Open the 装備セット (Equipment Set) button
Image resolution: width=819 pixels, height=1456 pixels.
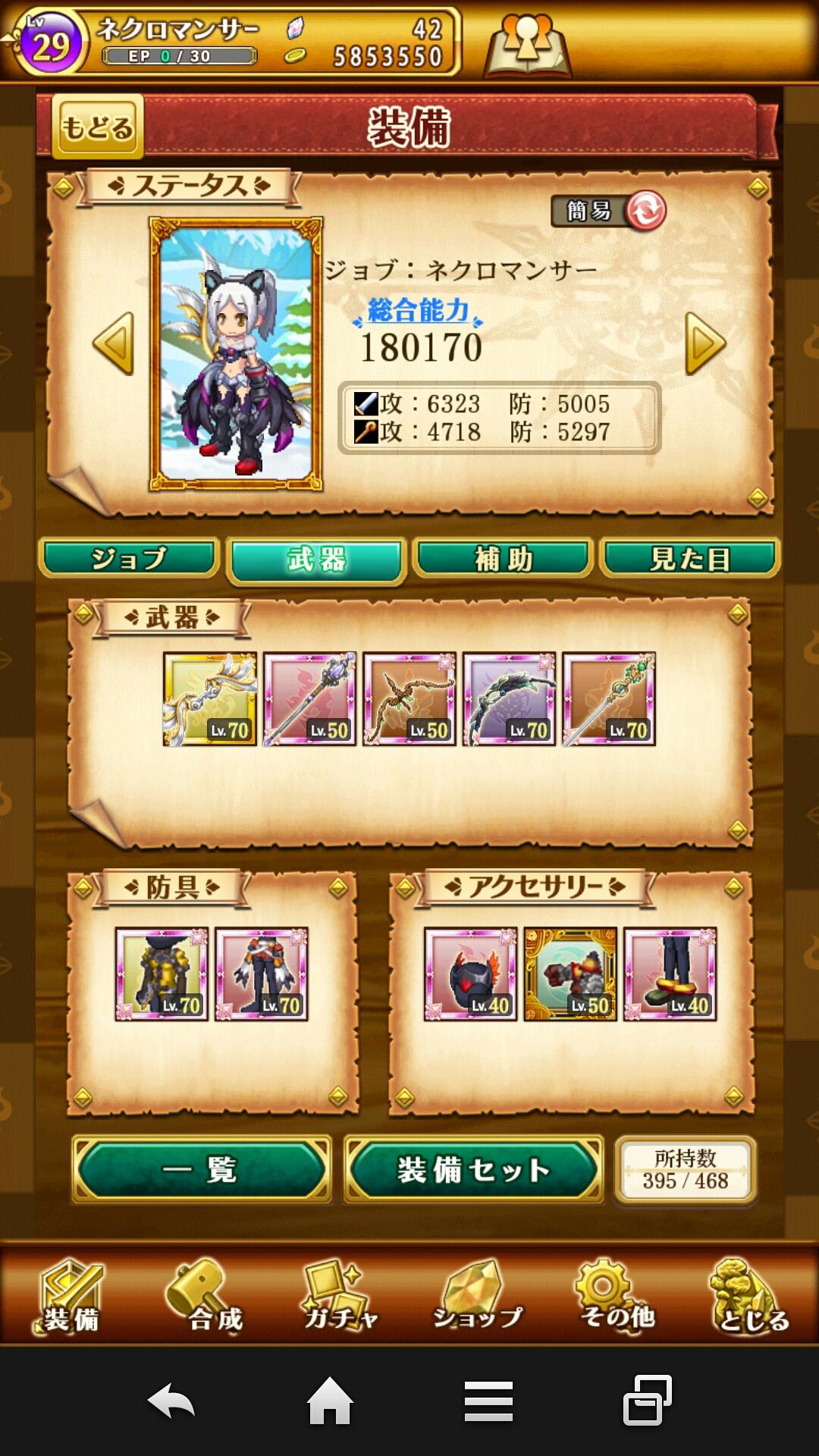[472, 1168]
